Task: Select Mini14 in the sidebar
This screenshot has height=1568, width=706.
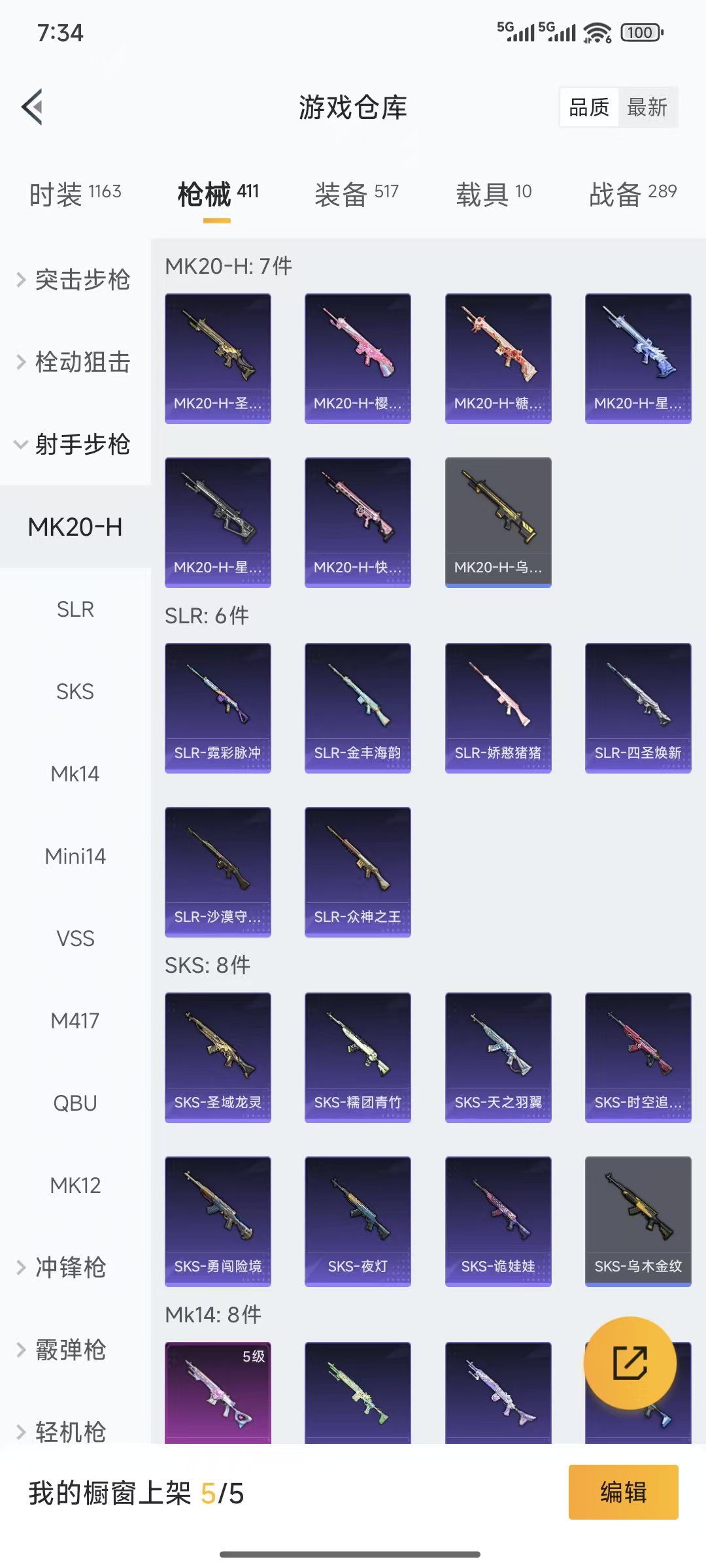Action: pyautogui.click(x=75, y=856)
